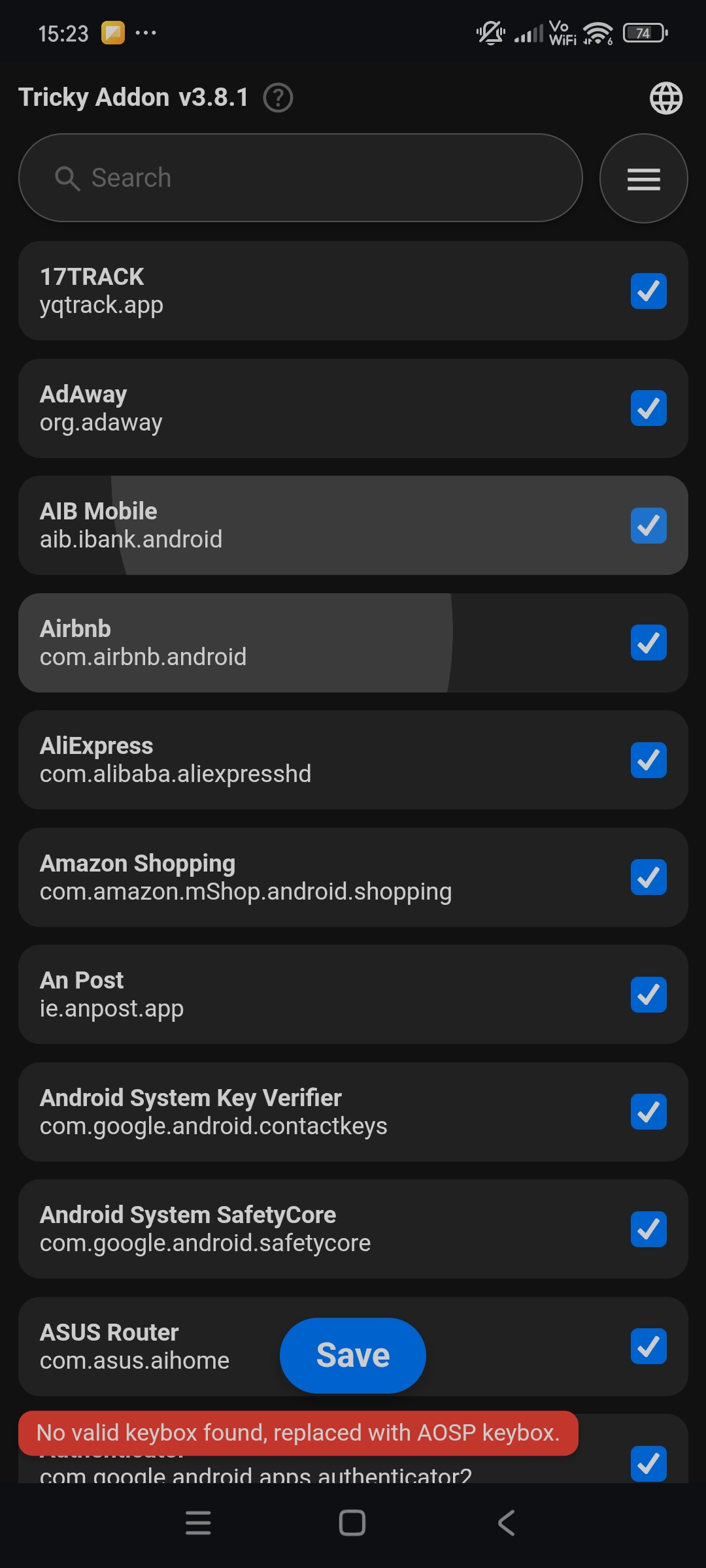Uncheck Android System Key Verifier
Viewport: 706px width, 1568px height.
click(x=648, y=1112)
